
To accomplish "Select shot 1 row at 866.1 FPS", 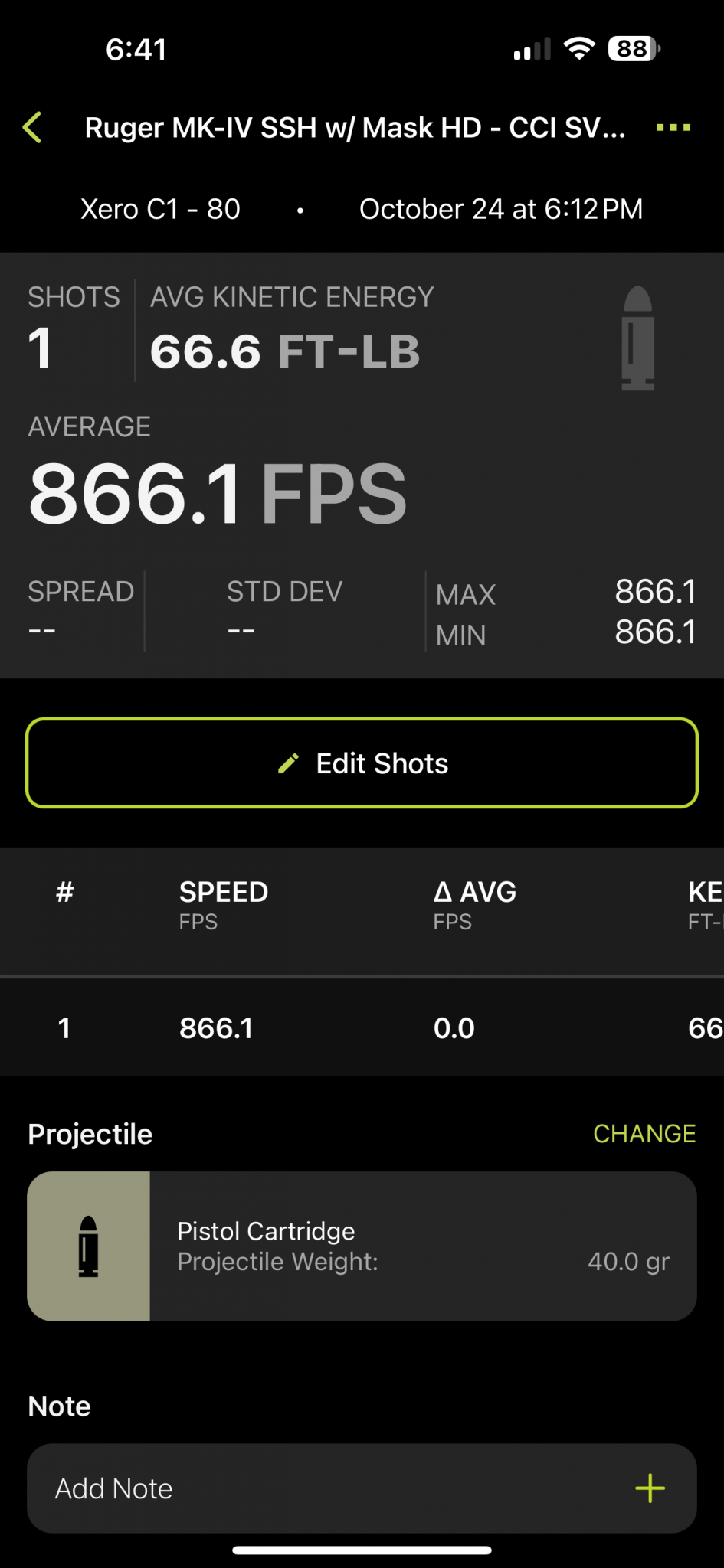I will [362, 1027].
